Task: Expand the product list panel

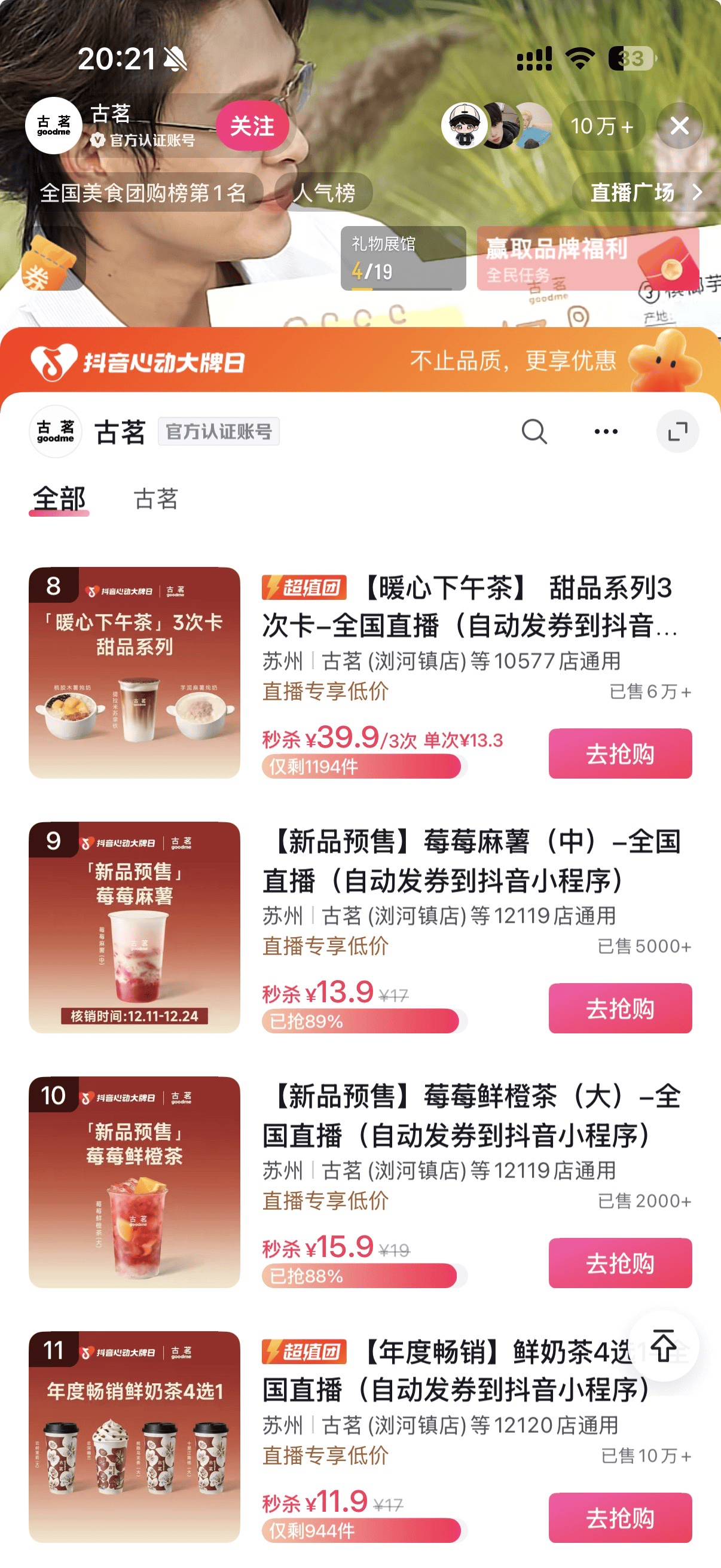Action: 677,432
